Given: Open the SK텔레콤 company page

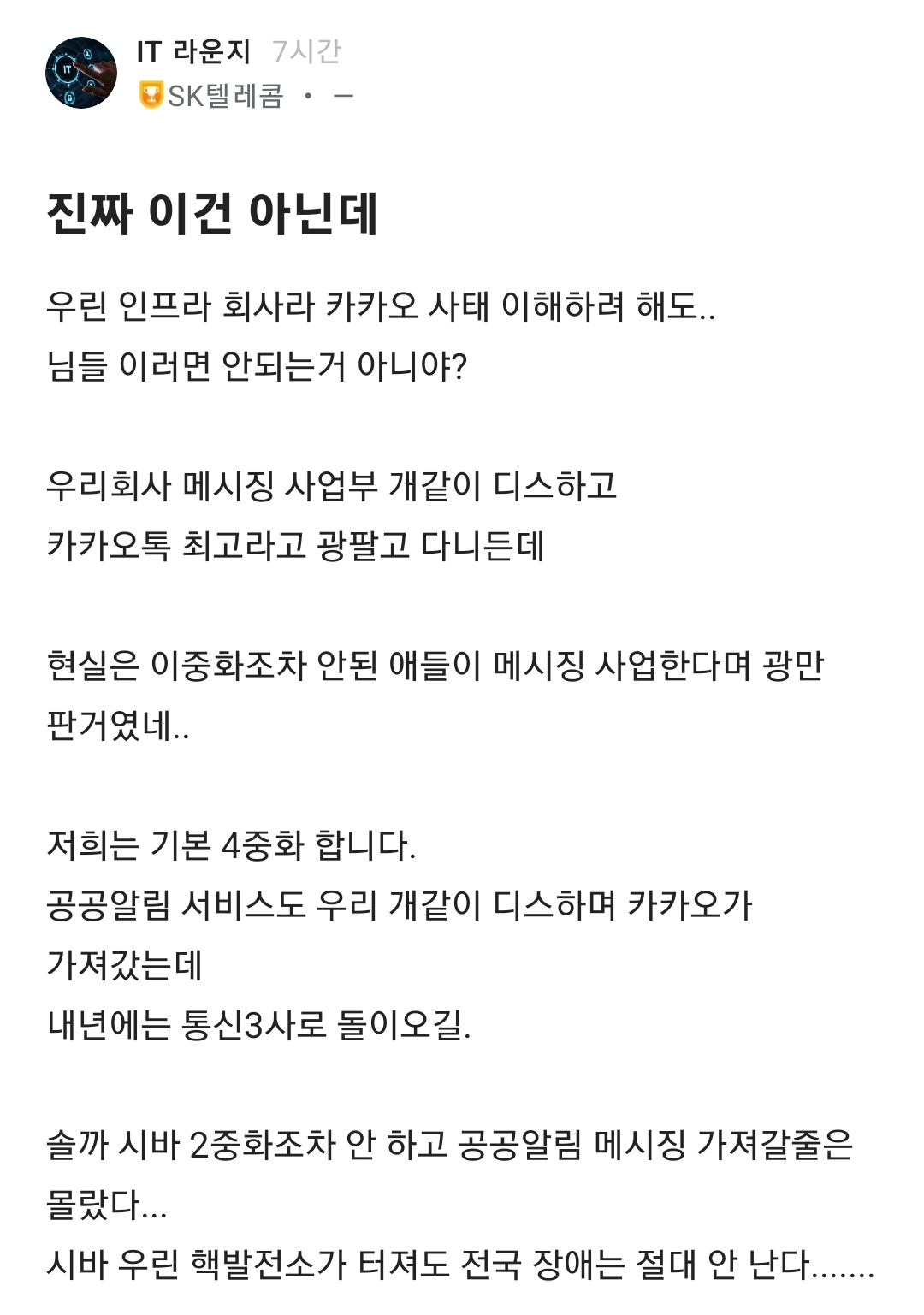Looking at the screenshot, I should point(224,96).
